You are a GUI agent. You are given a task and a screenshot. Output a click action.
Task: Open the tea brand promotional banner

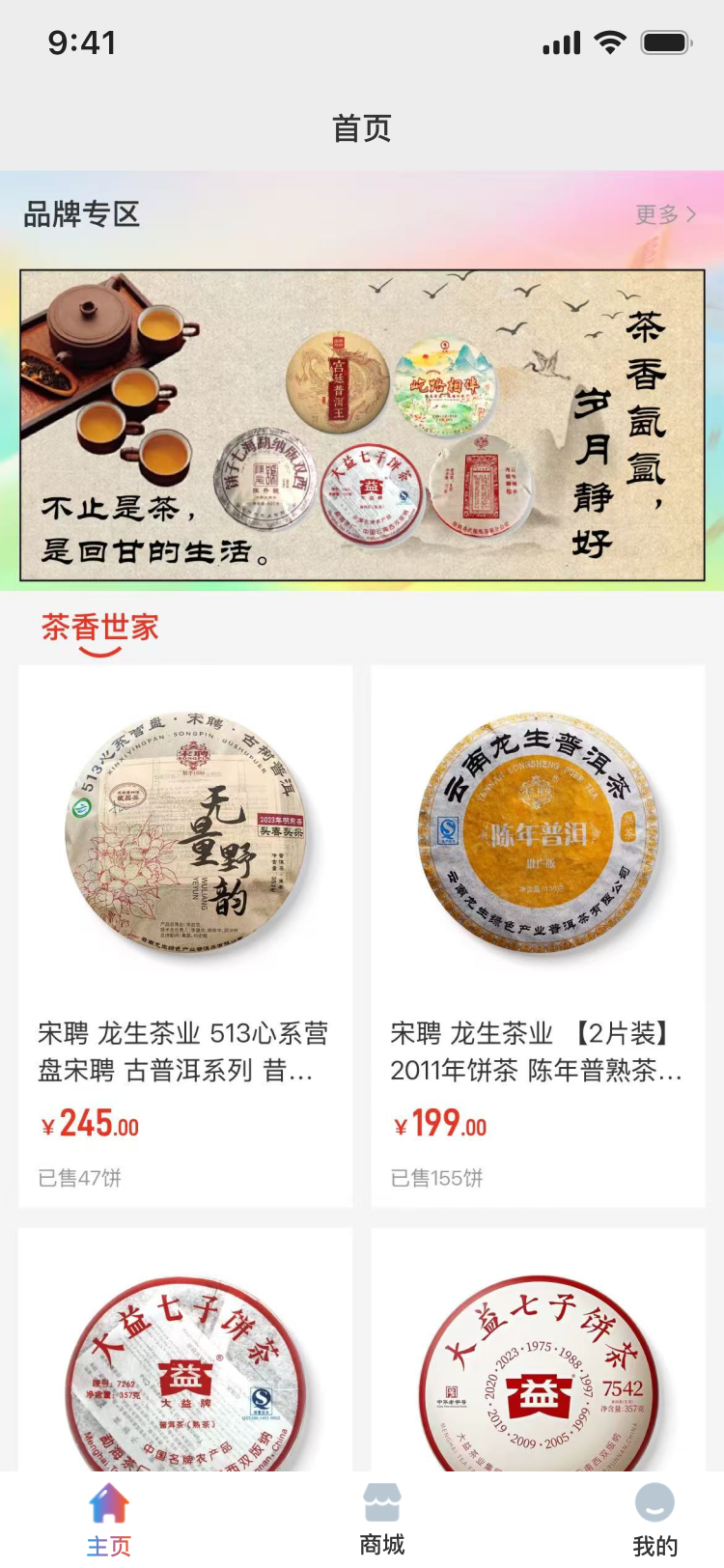(362, 425)
